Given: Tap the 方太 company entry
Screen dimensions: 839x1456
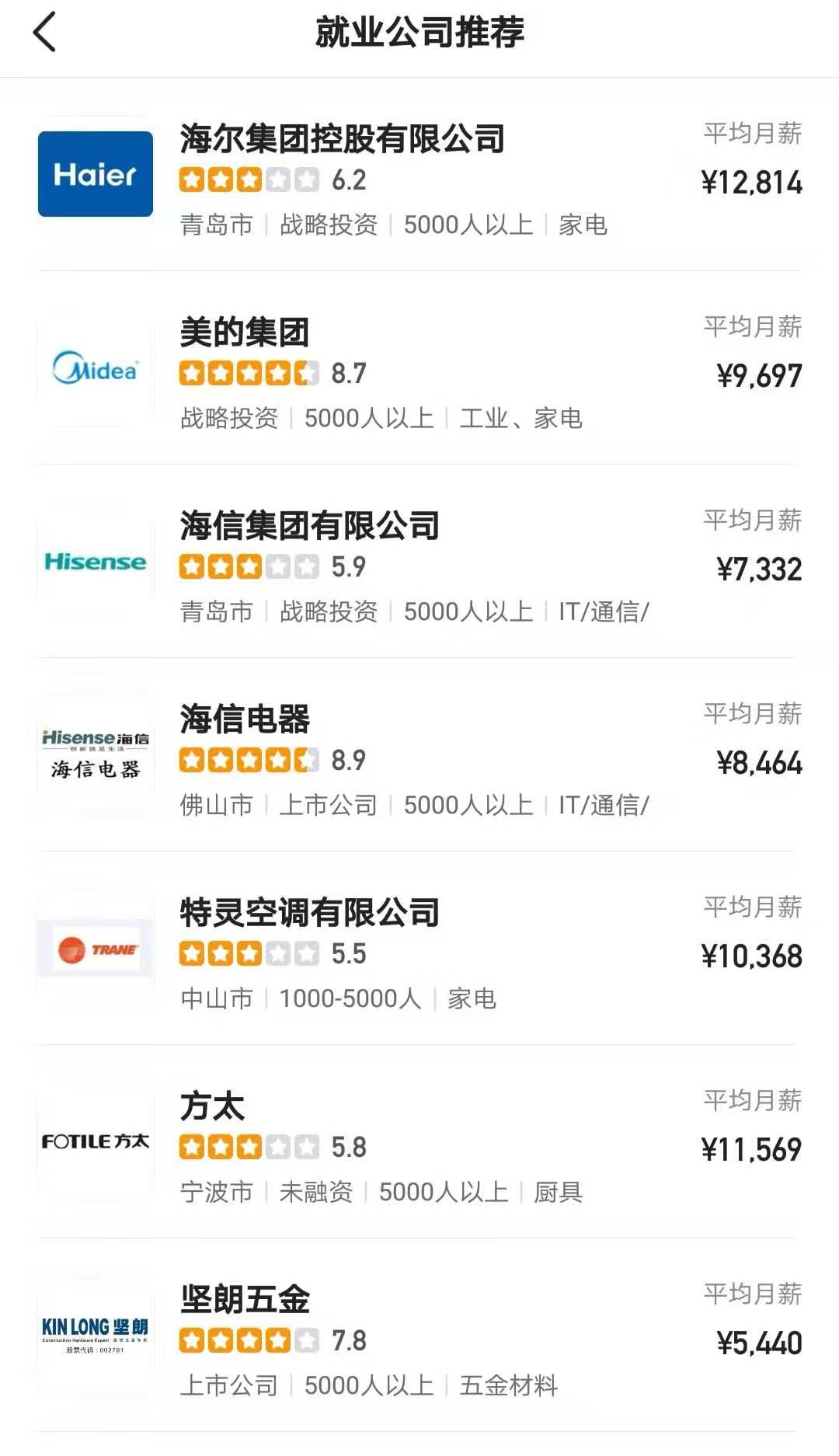Looking at the screenshot, I should click(x=419, y=1142).
